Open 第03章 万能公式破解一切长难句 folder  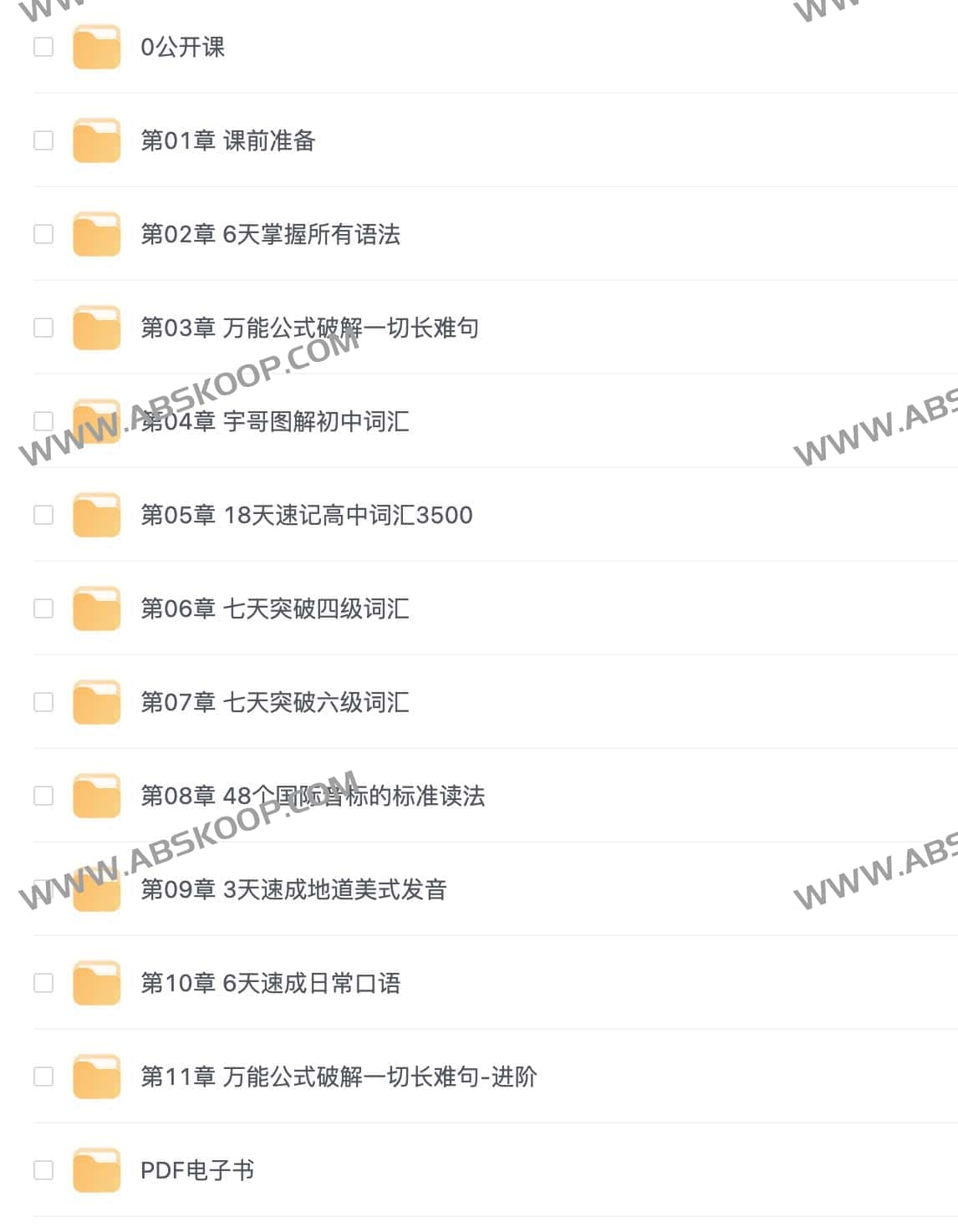tap(309, 328)
